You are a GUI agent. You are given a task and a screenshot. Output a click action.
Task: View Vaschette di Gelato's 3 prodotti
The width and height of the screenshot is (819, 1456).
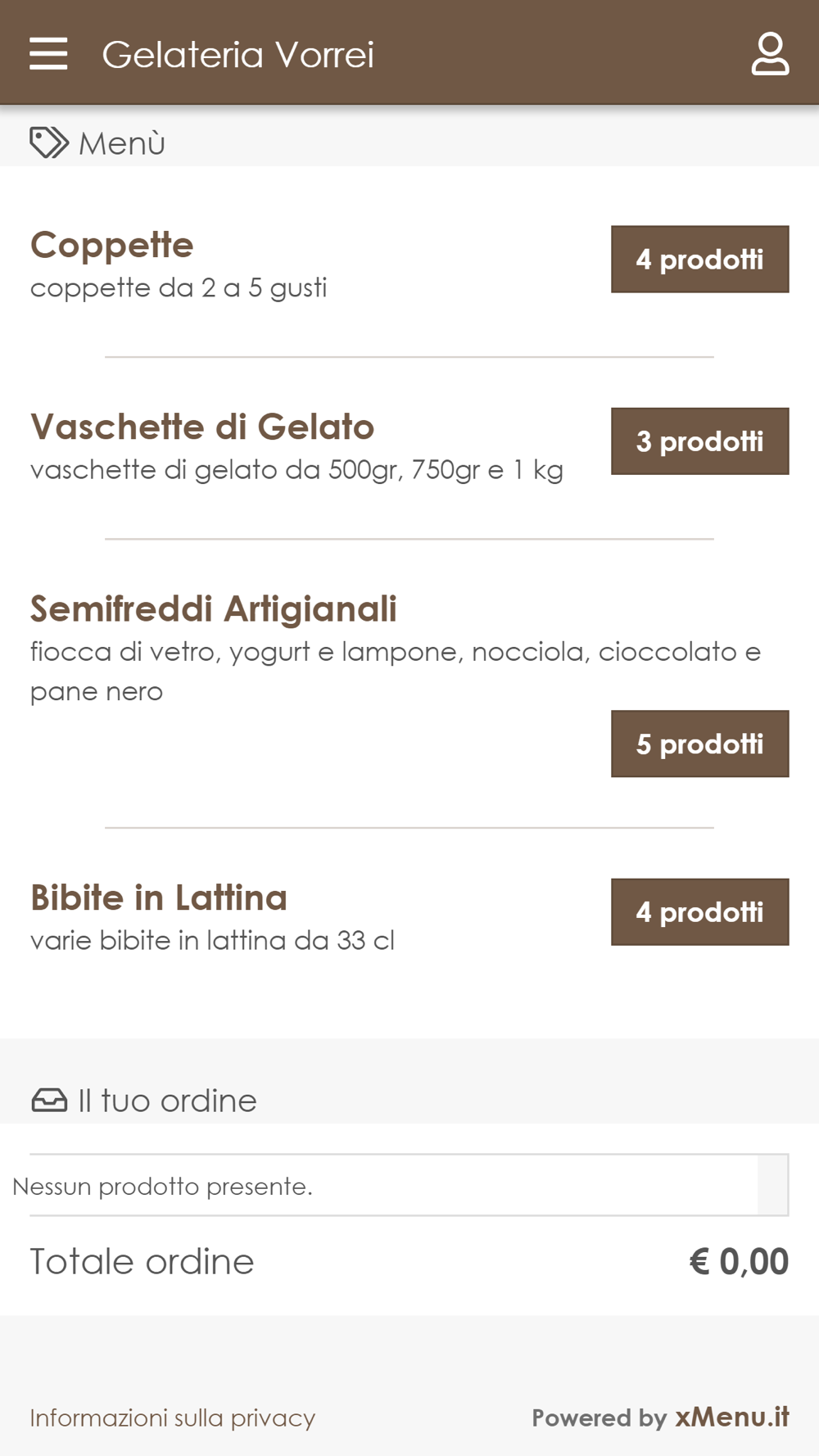point(699,441)
